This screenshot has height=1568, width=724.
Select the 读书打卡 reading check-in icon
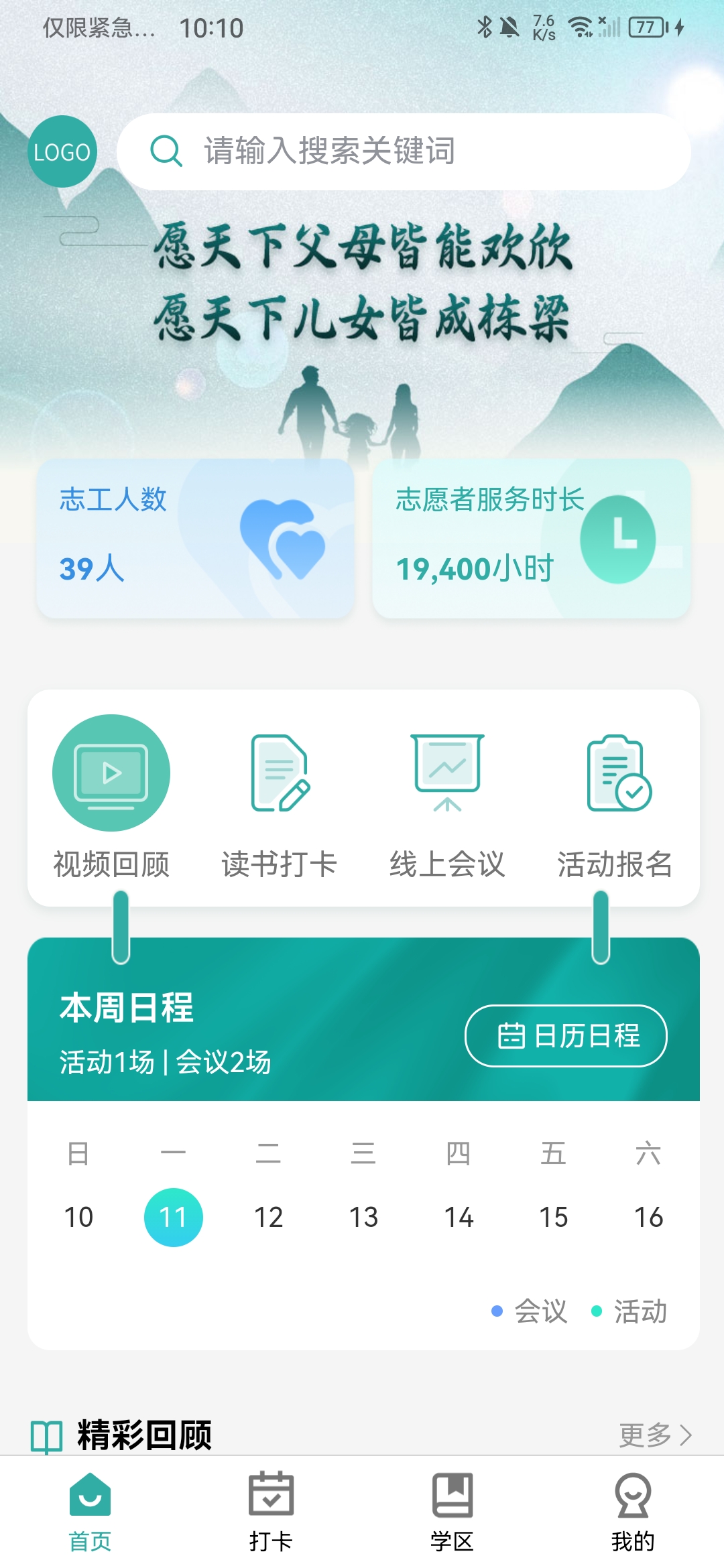[x=278, y=772]
